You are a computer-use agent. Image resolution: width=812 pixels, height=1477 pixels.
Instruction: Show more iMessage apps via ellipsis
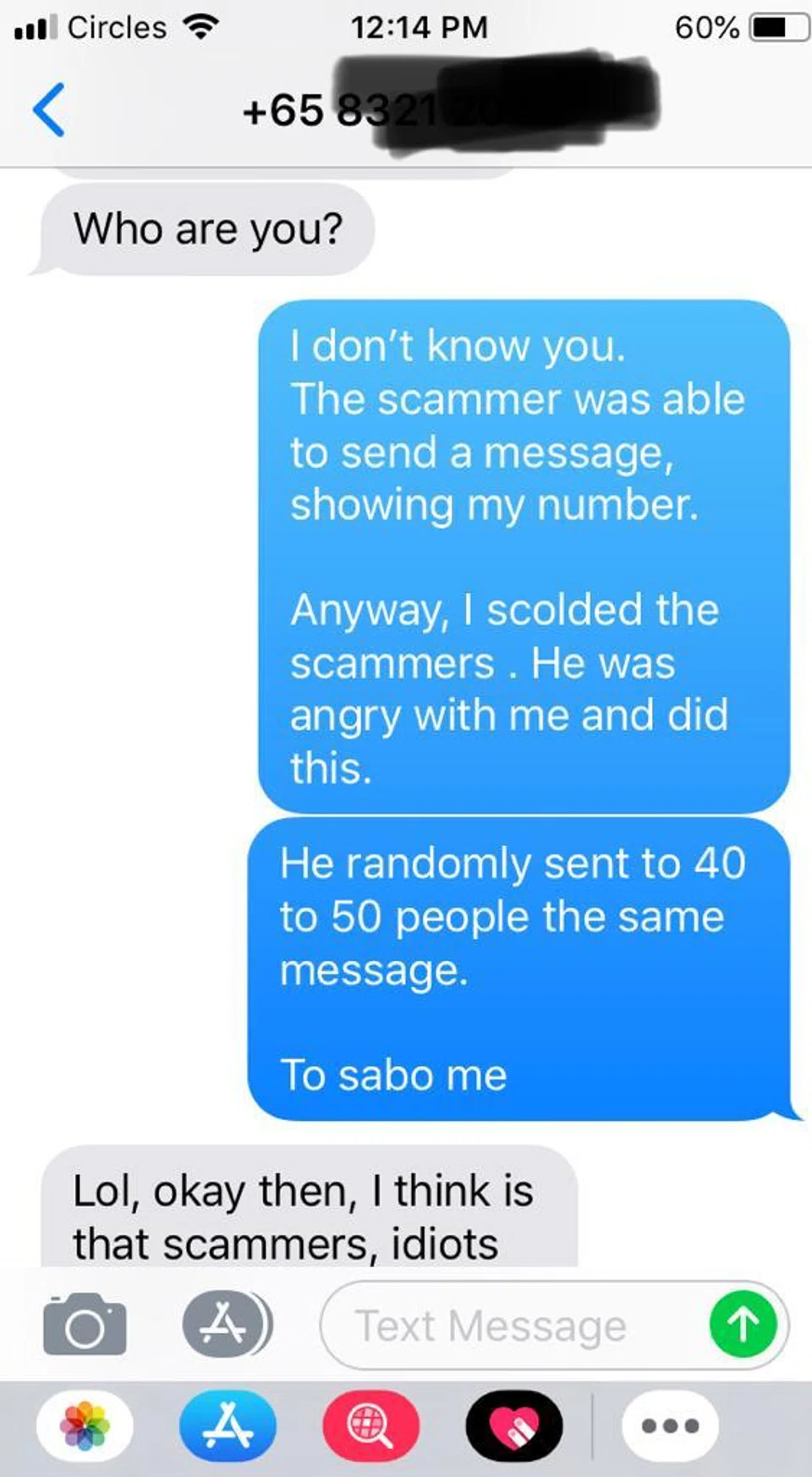pos(670,1426)
